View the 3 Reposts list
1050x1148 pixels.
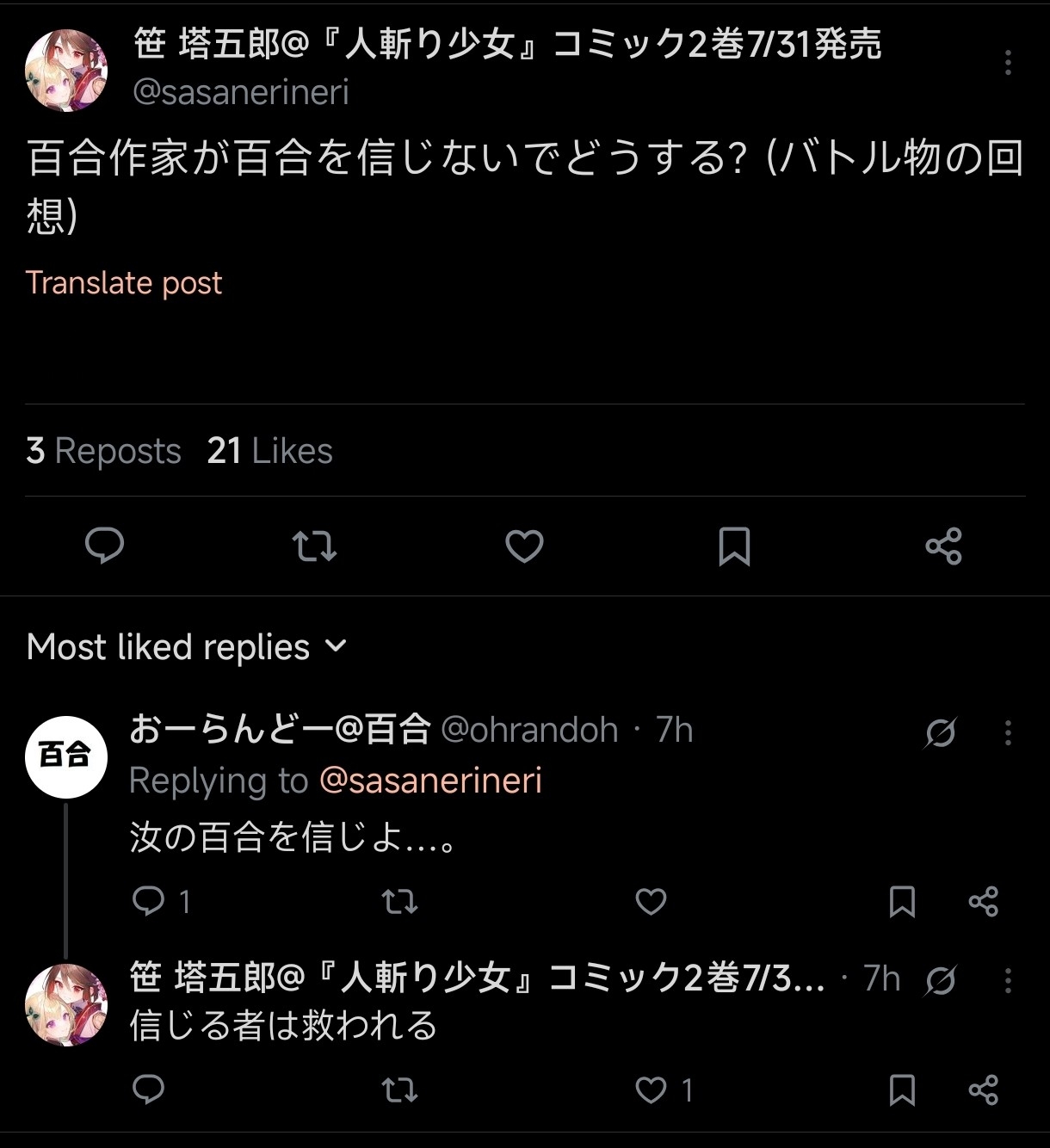coord(104,451)
